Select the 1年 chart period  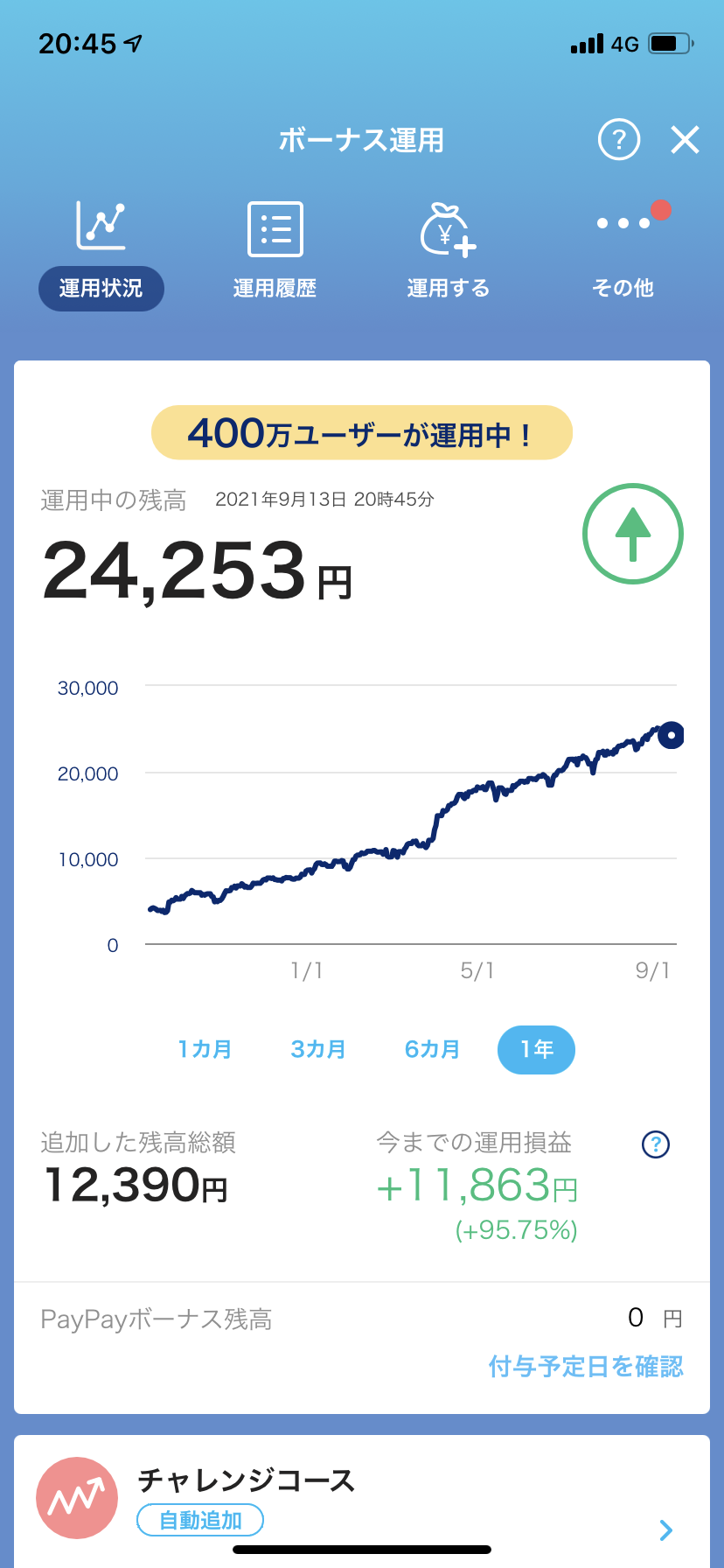[x=536, y=1049]
